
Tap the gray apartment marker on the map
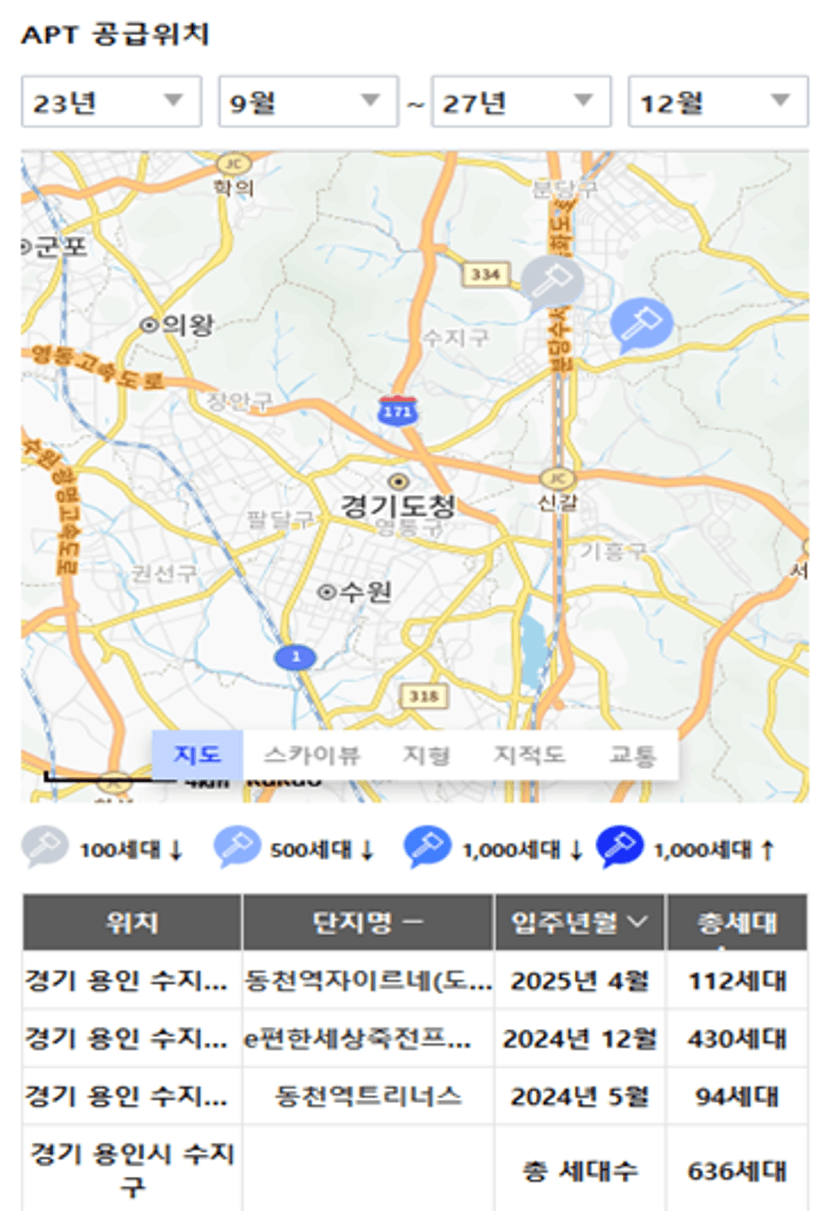(x=552, y=280)
